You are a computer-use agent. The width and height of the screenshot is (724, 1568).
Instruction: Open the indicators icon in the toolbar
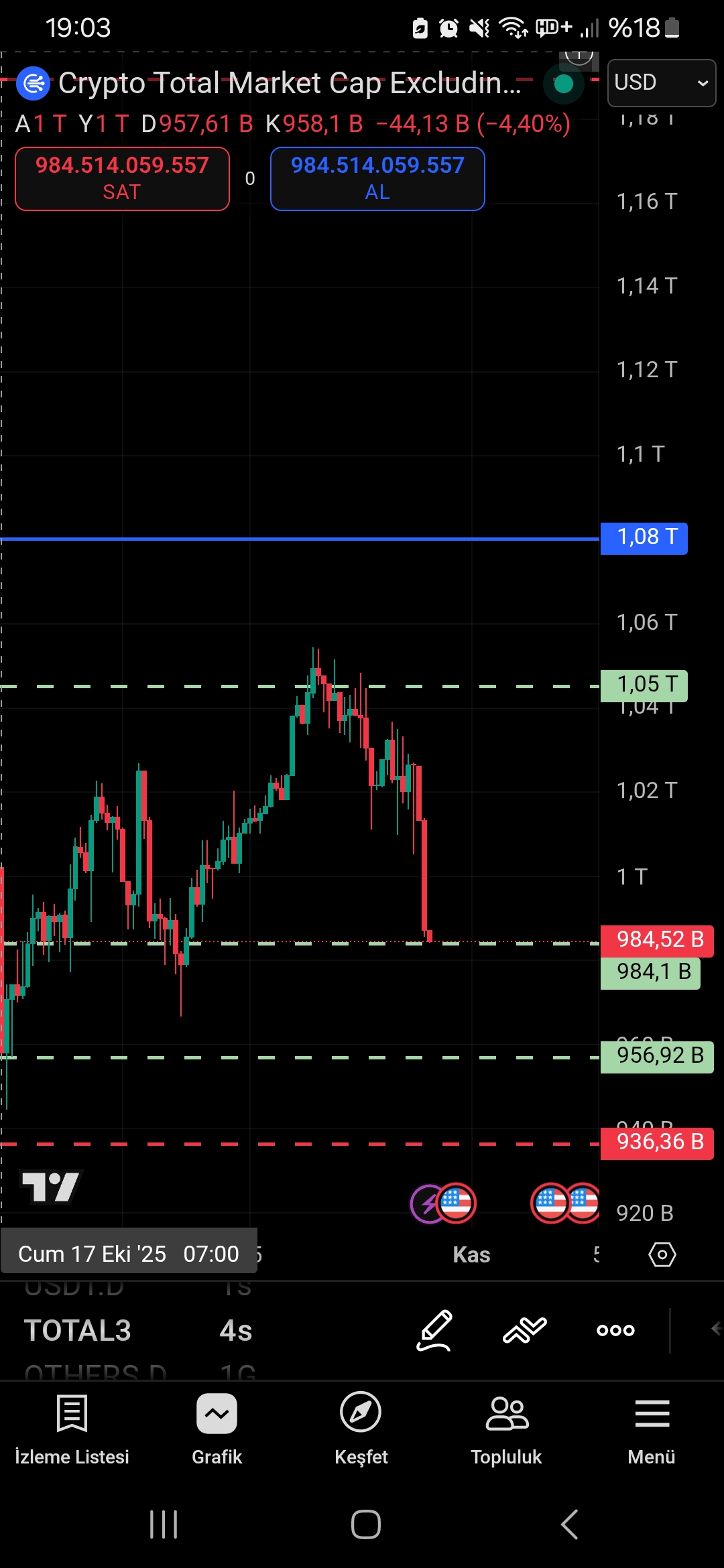(525, 1329)
